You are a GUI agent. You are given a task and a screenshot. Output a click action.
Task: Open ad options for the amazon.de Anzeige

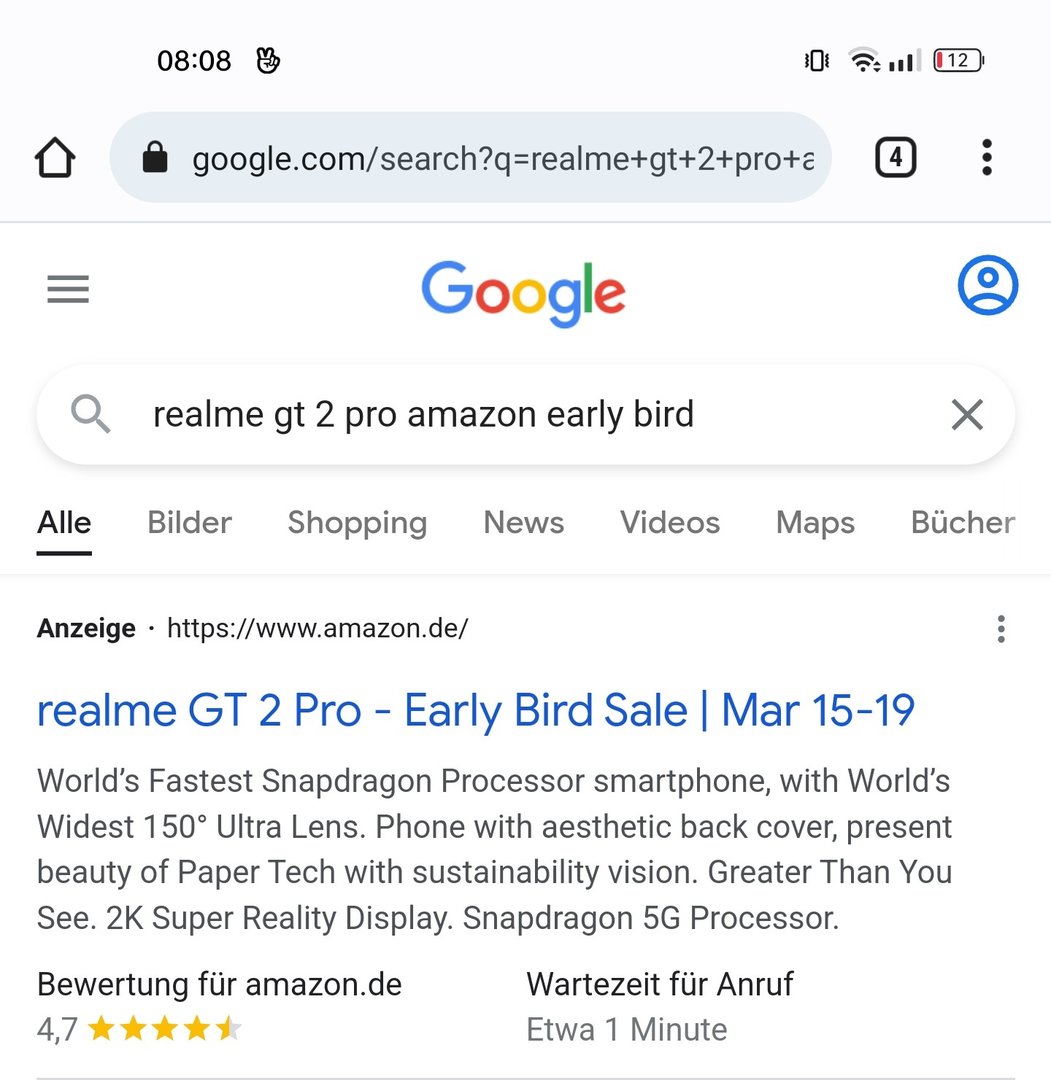click(x=1000, y=629)
